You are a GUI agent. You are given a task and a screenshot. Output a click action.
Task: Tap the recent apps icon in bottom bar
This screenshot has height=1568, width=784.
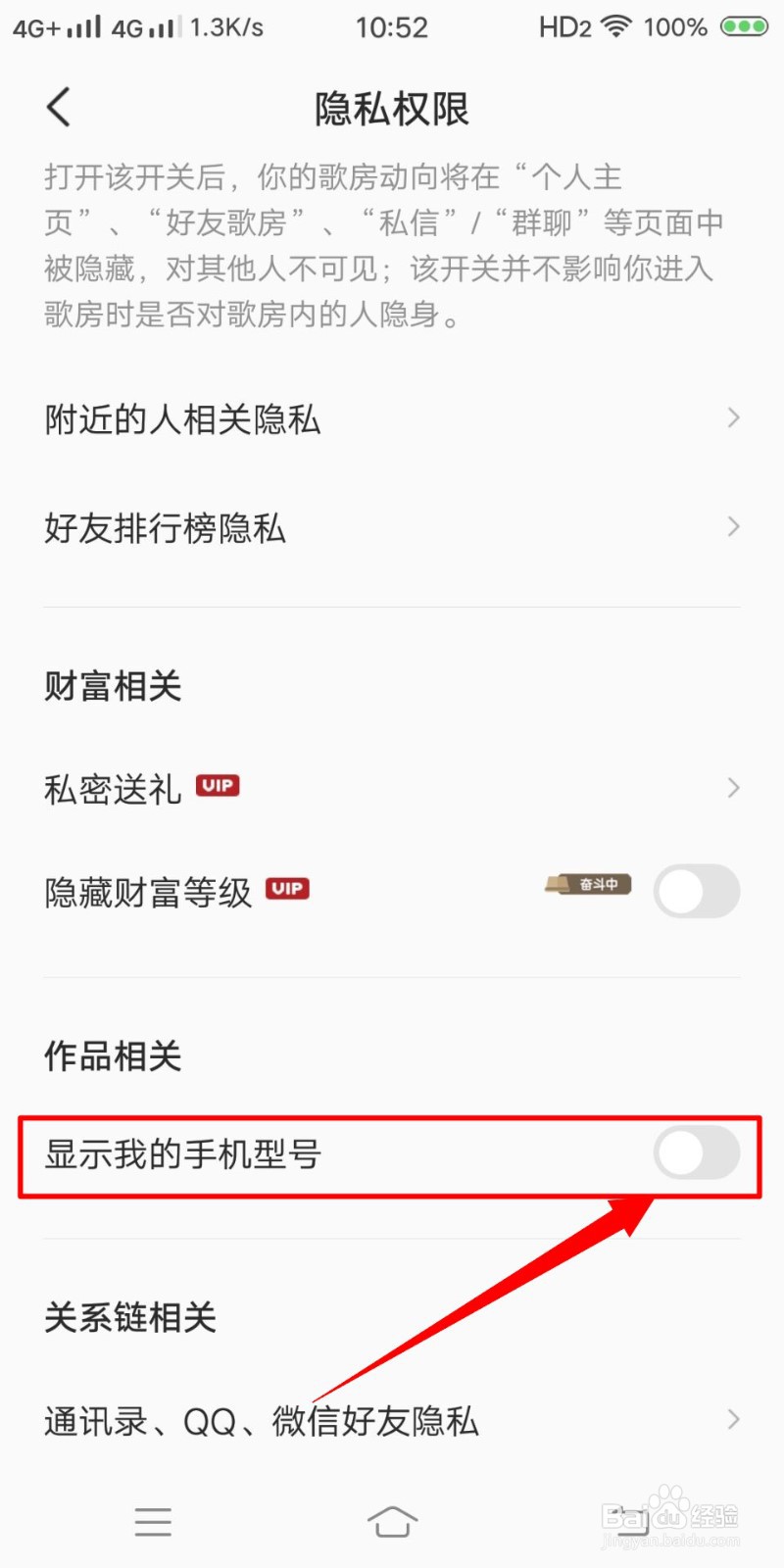pos(153,1522)
